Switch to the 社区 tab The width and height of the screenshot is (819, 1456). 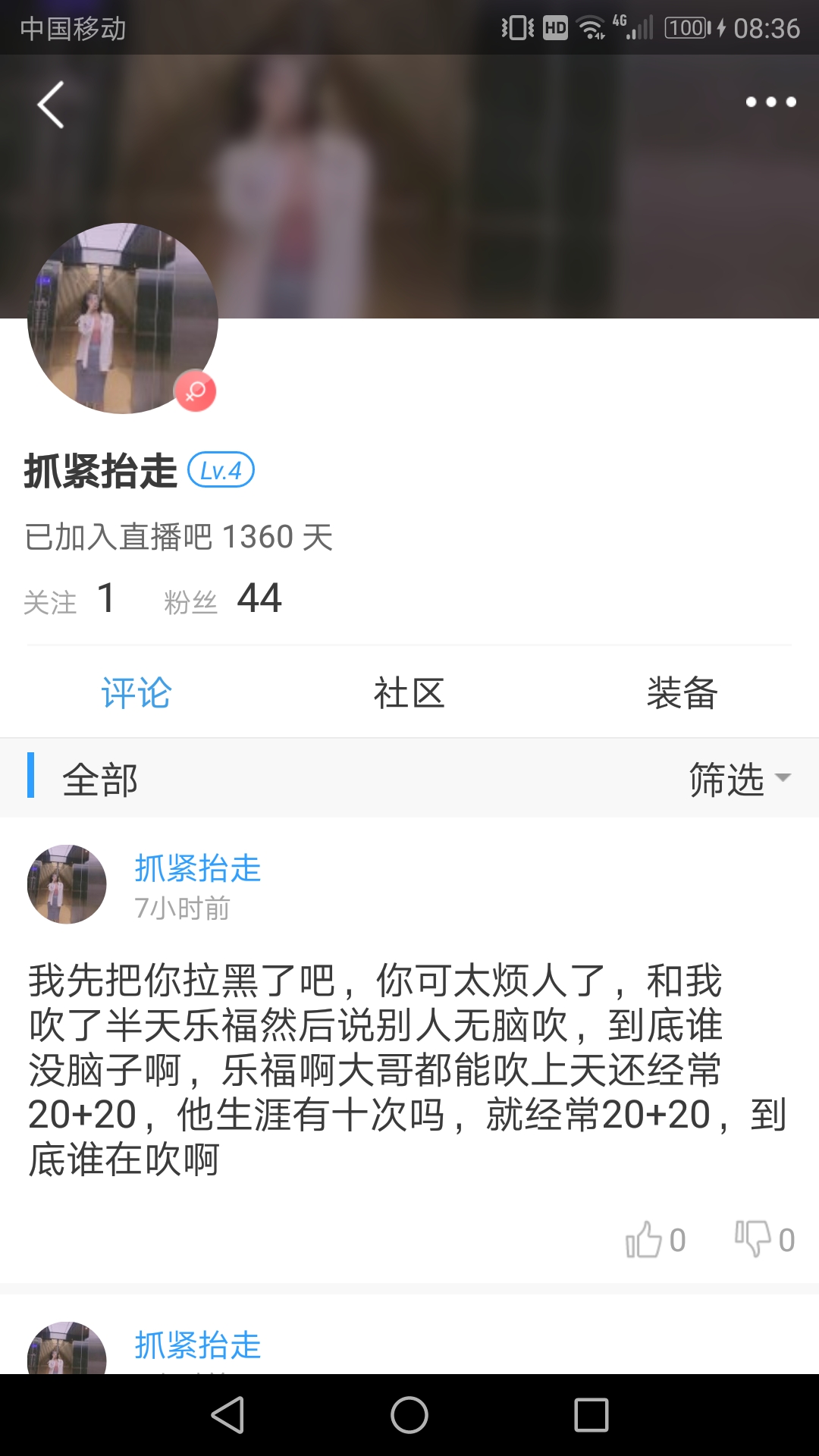(409, 693)
